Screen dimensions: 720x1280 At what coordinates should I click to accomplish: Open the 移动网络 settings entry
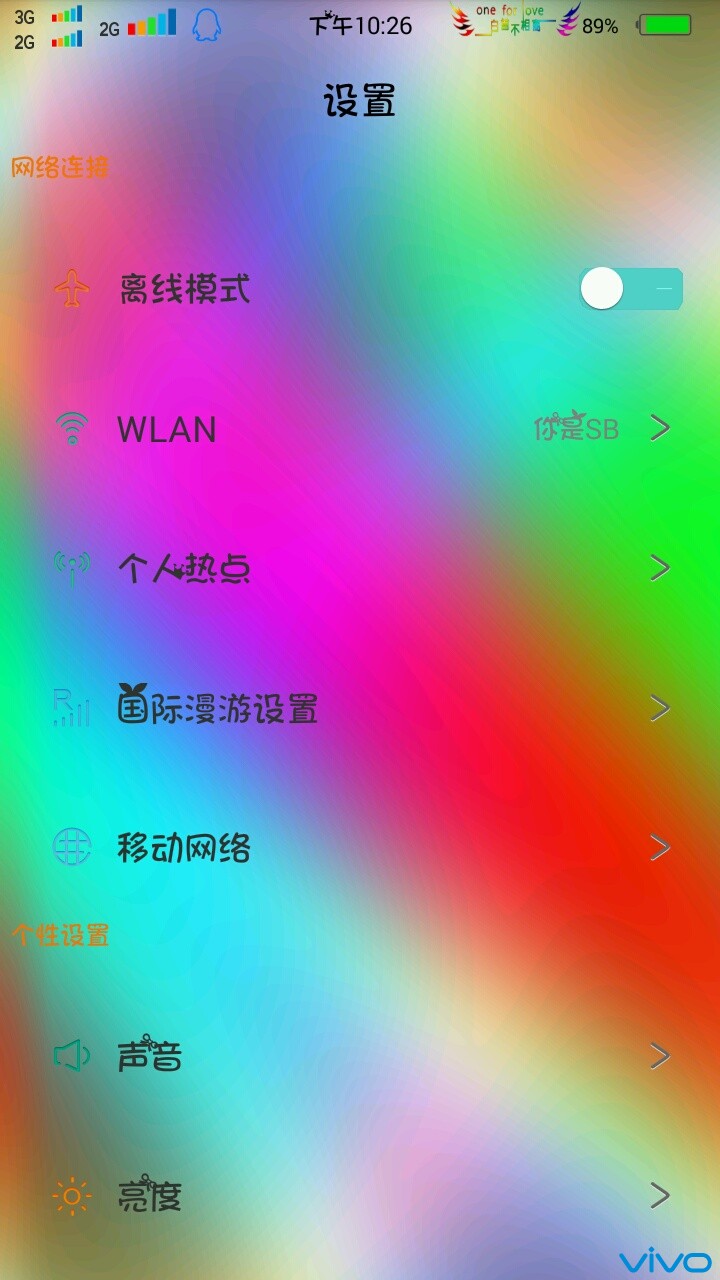pos(660,847)
